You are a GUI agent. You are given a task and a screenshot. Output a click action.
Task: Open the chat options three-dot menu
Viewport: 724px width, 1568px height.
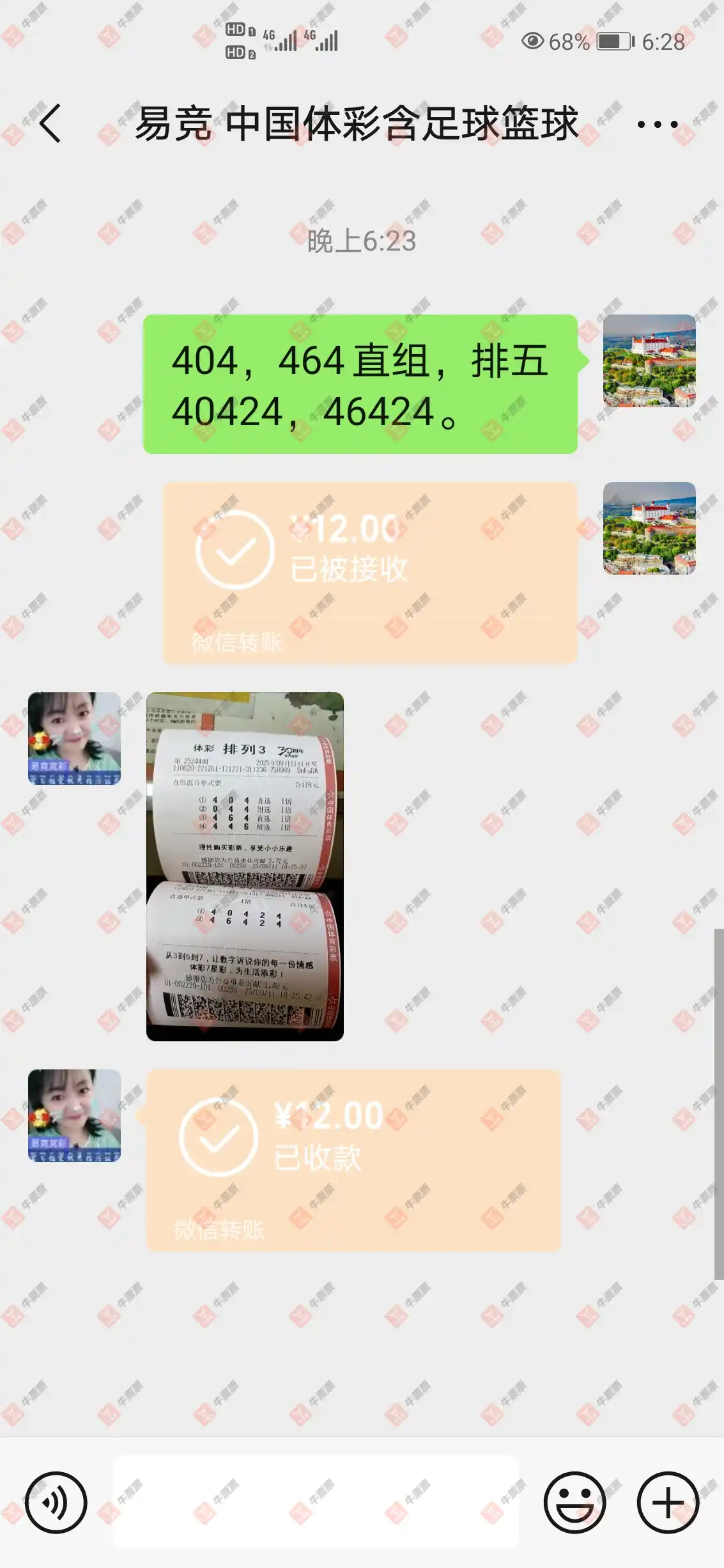(x=657, y=124)
